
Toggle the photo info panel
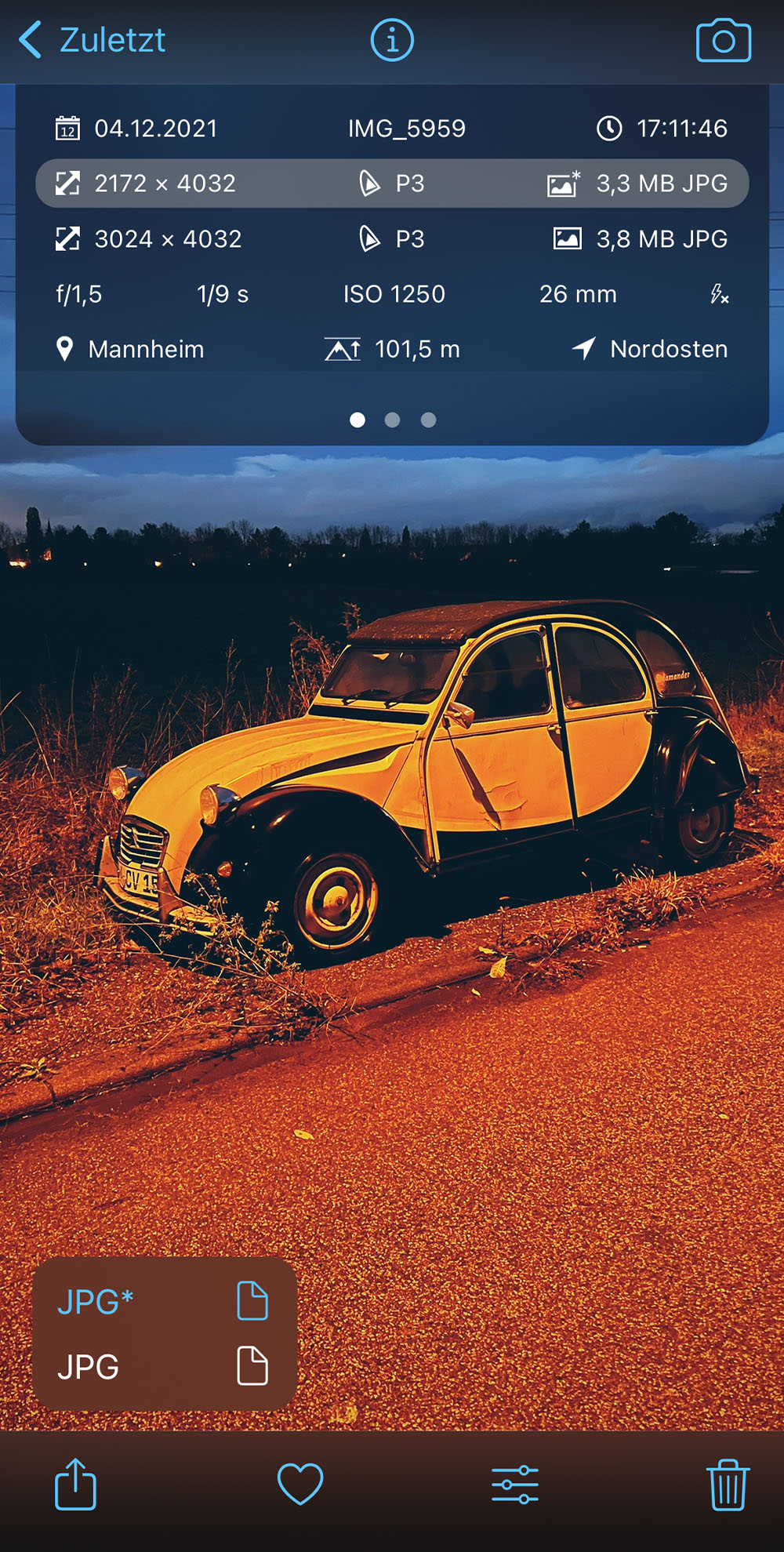pyautogui.click(x=392, y=40)
